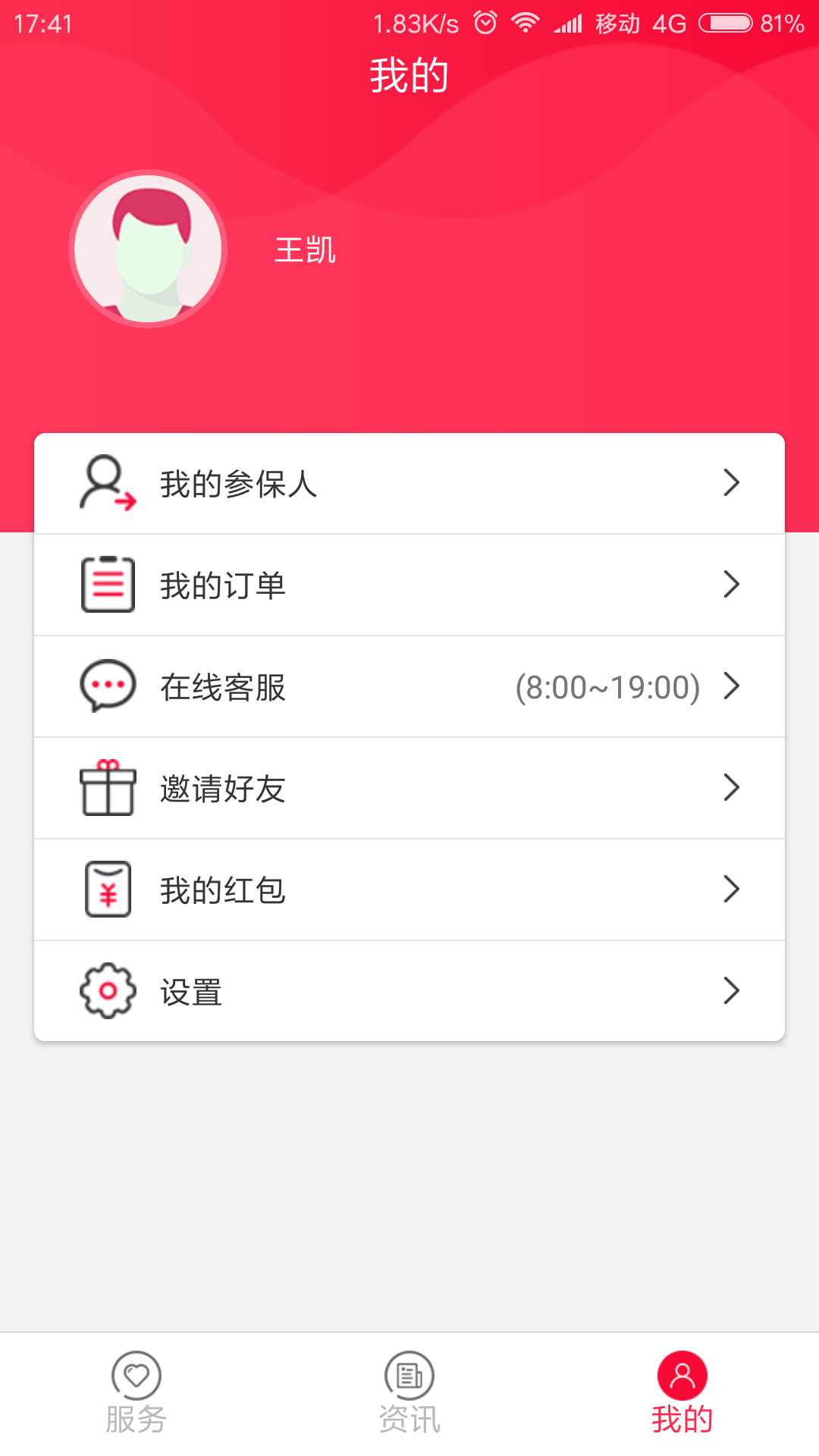Viewport: 819px width, 1456px height.
Task: Go to the 资讯 news tab
Action: [409, 1394]
